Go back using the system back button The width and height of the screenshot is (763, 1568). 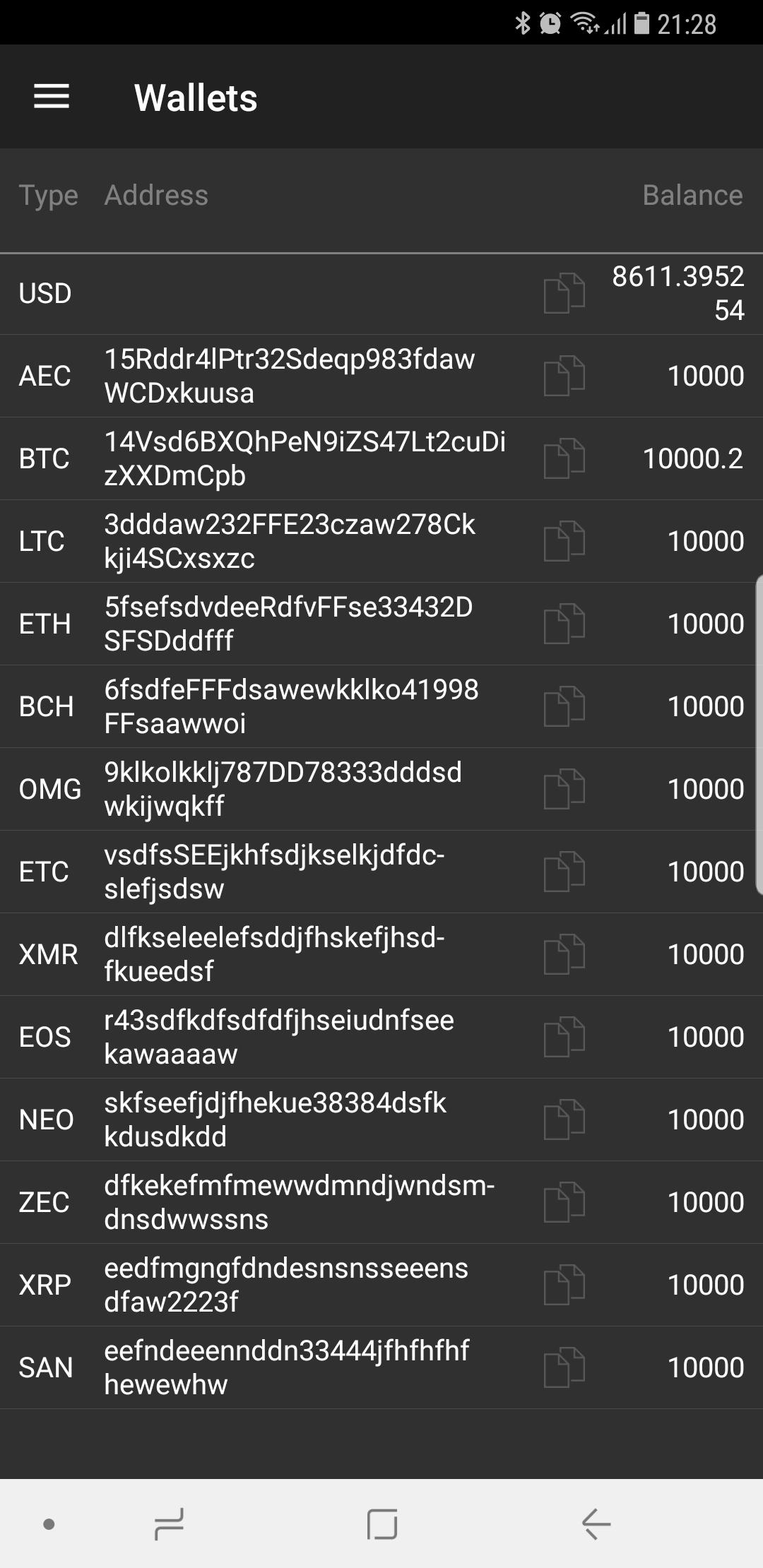click(x=596, y=1524)
